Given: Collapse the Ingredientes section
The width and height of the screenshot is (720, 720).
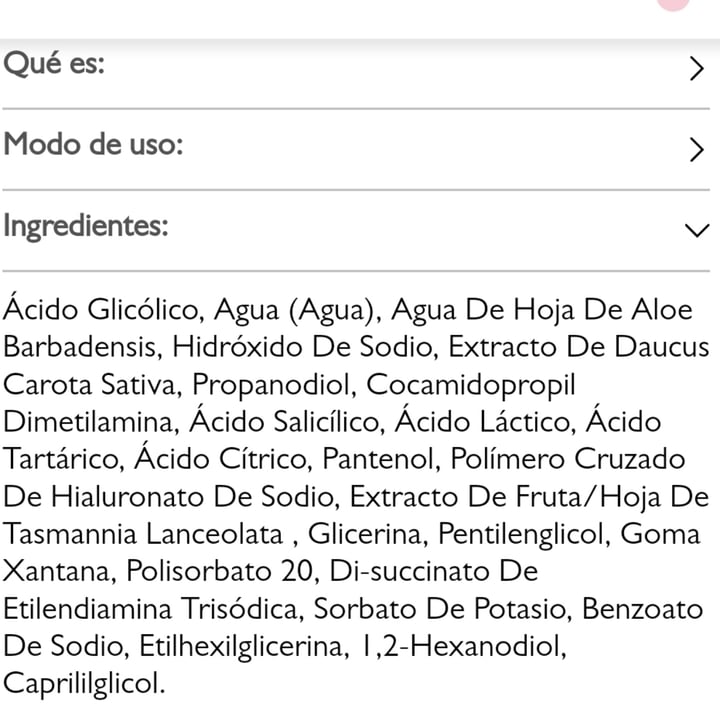Looking at the screenshot, I should pos(696,229).
